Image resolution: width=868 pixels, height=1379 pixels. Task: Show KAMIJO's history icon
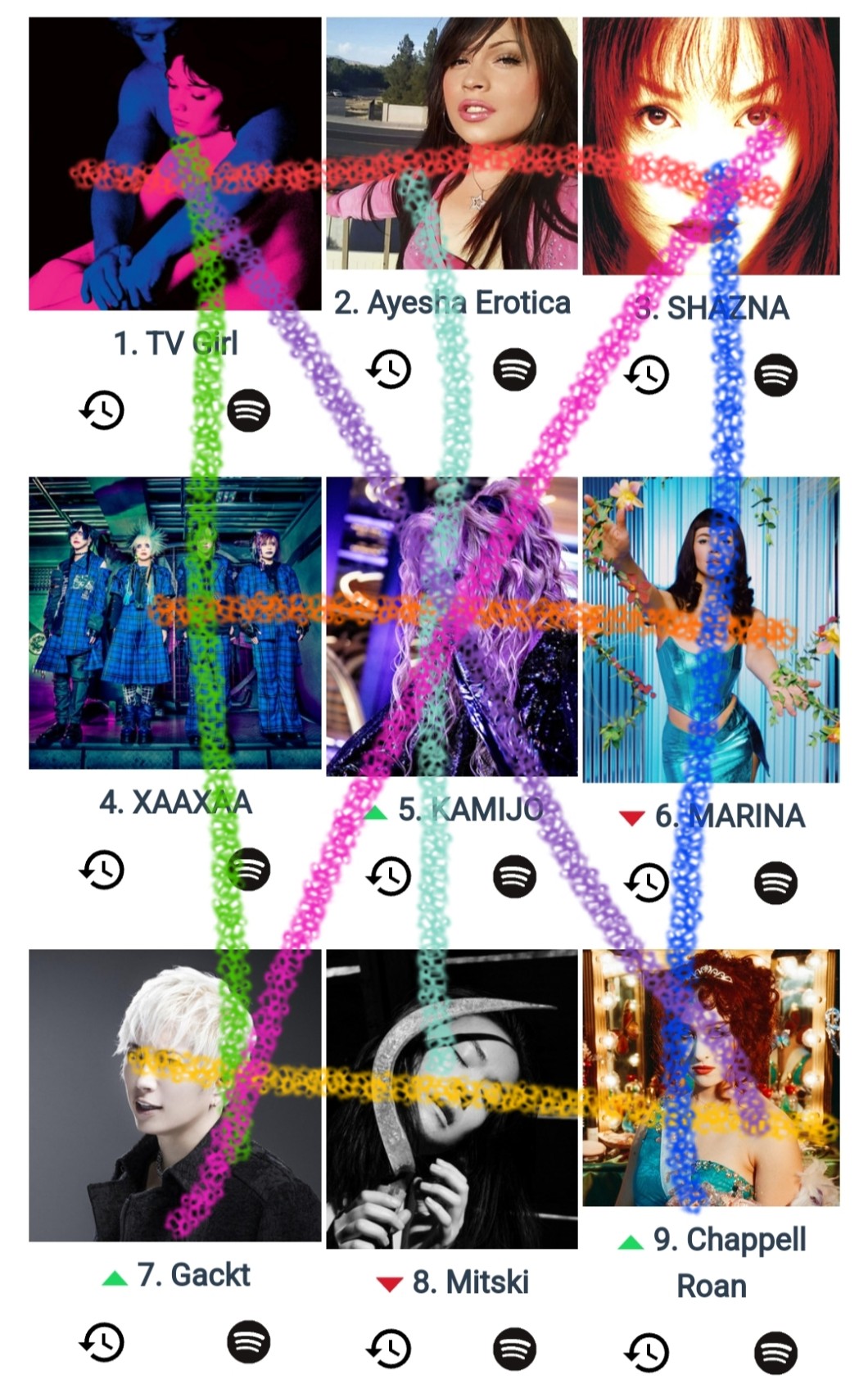pos(389,877)
